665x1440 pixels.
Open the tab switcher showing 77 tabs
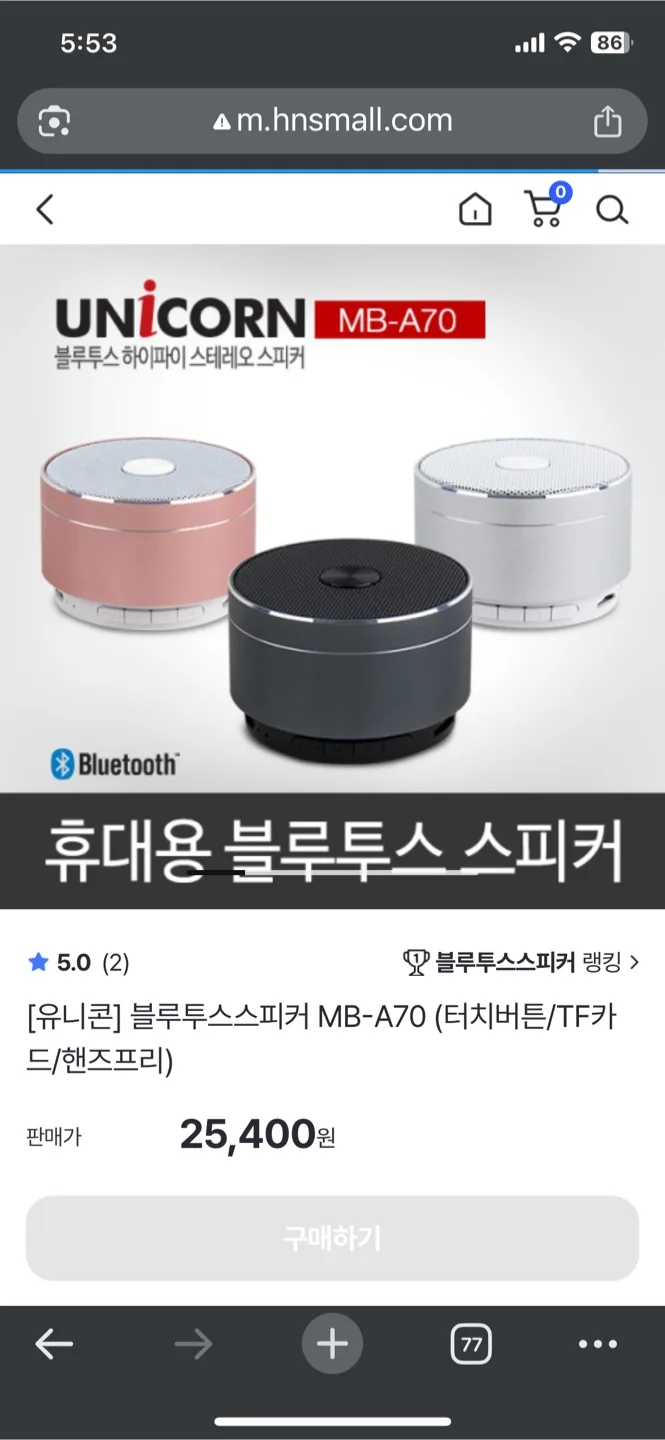click(x=471, y=1344)
